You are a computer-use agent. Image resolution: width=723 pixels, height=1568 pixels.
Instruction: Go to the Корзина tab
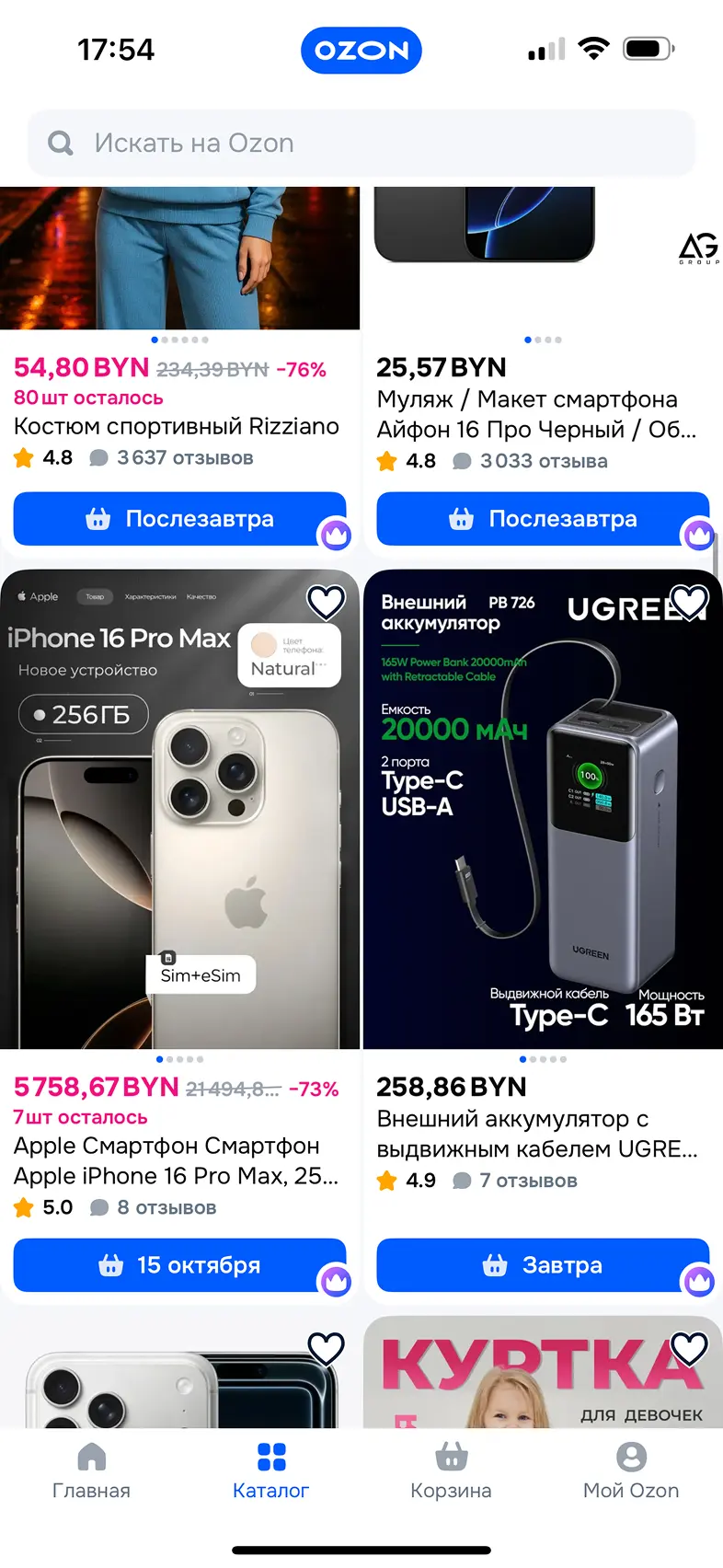[451, 1470]
